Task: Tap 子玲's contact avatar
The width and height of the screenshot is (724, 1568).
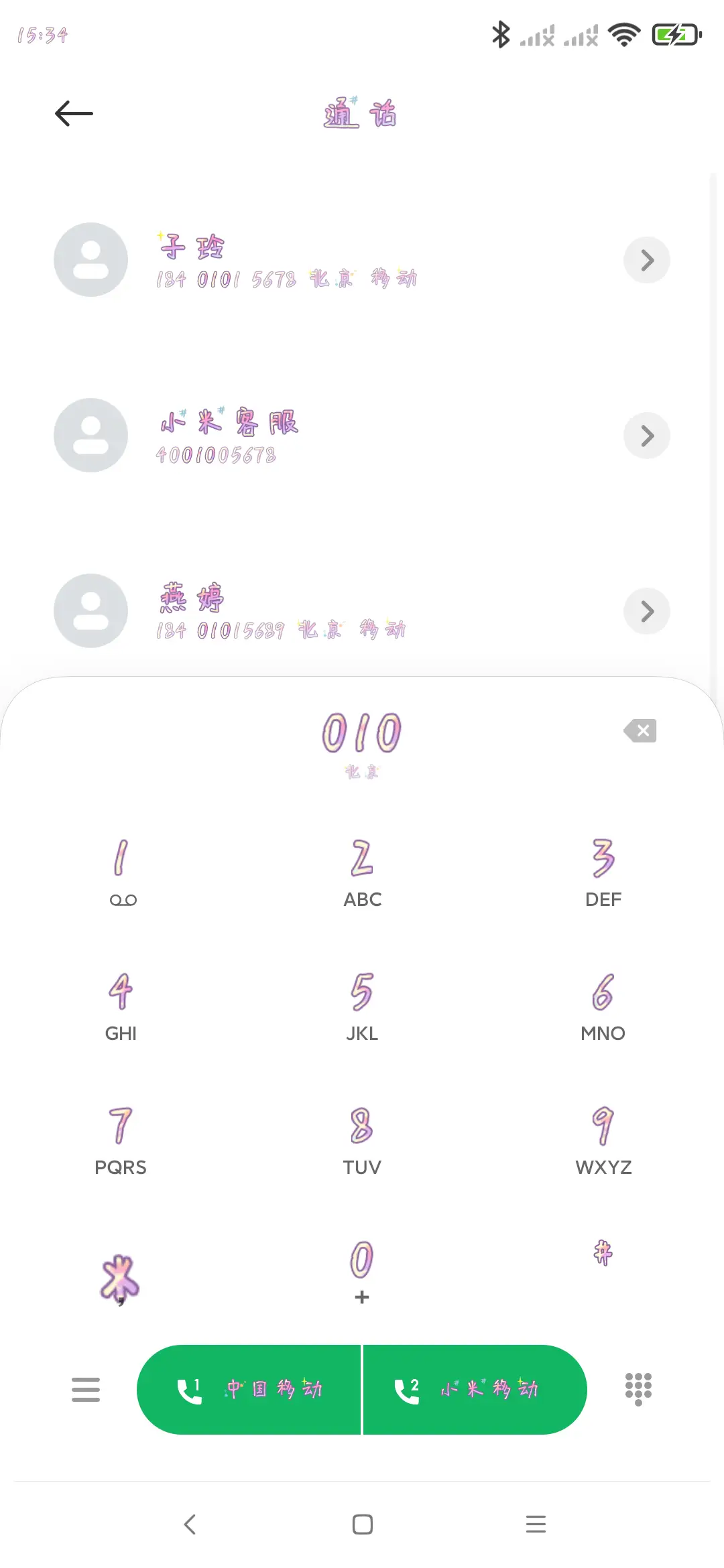Action: tap(90, 260)
